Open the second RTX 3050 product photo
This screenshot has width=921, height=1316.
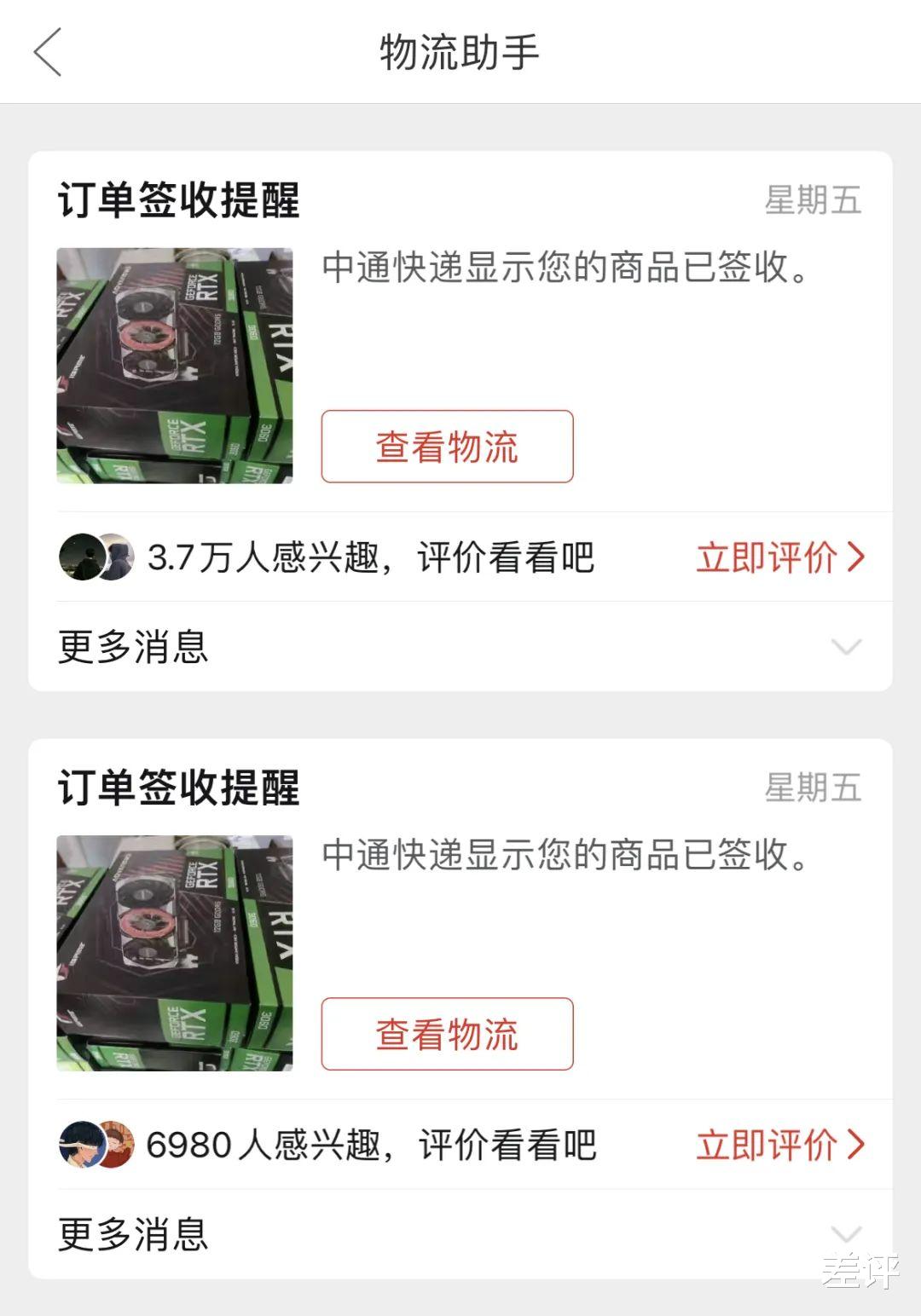pyautogui.click(x=174, y=955)
